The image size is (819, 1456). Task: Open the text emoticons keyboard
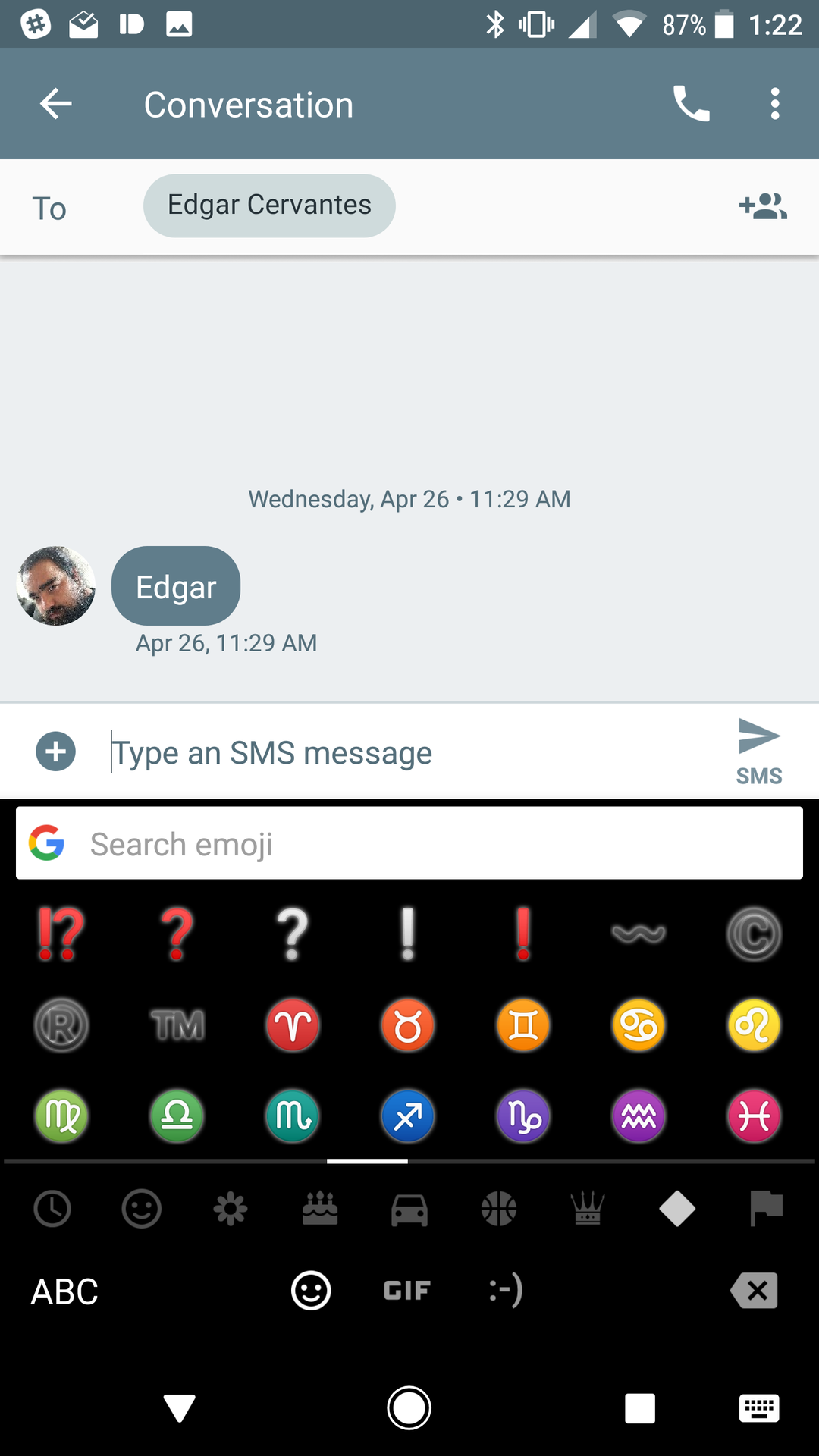pyautogui.click(x=506, y=1290)
